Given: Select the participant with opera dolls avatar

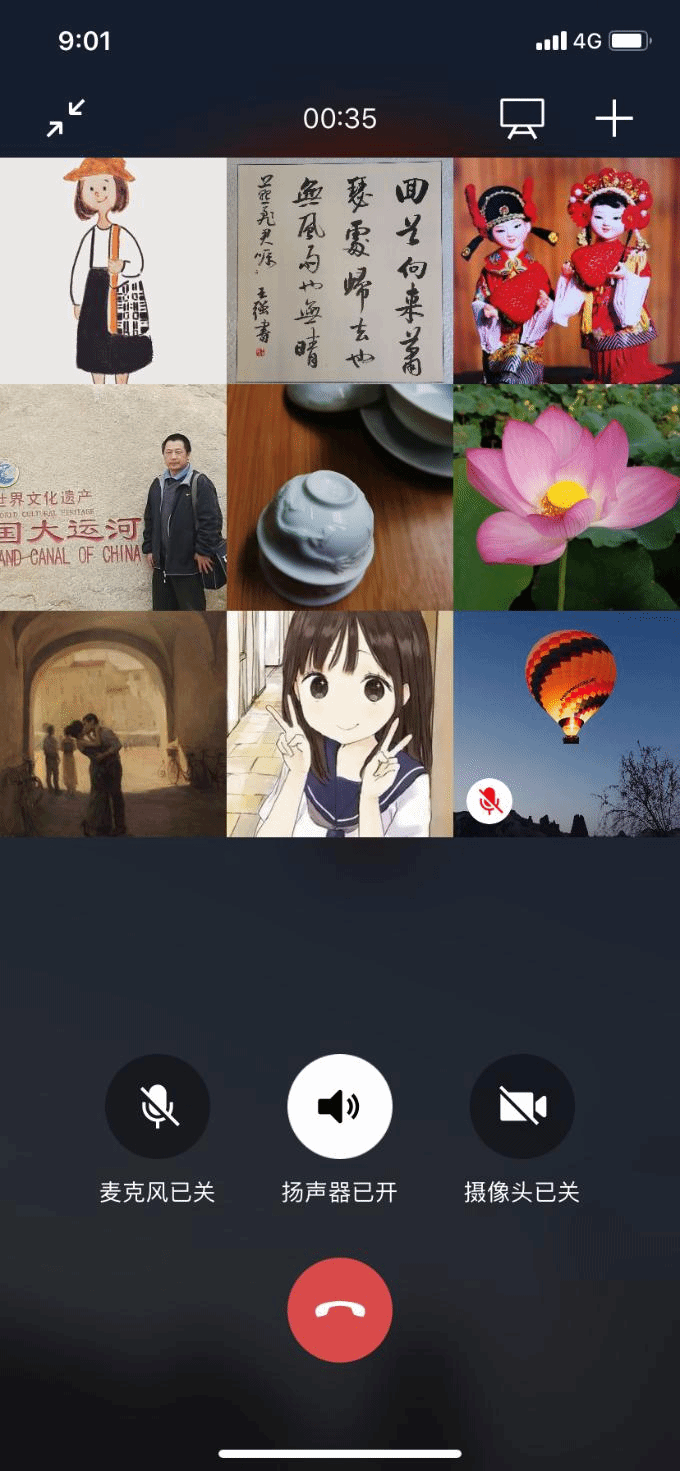Looking at the screenshot, I should click(567, 271).
